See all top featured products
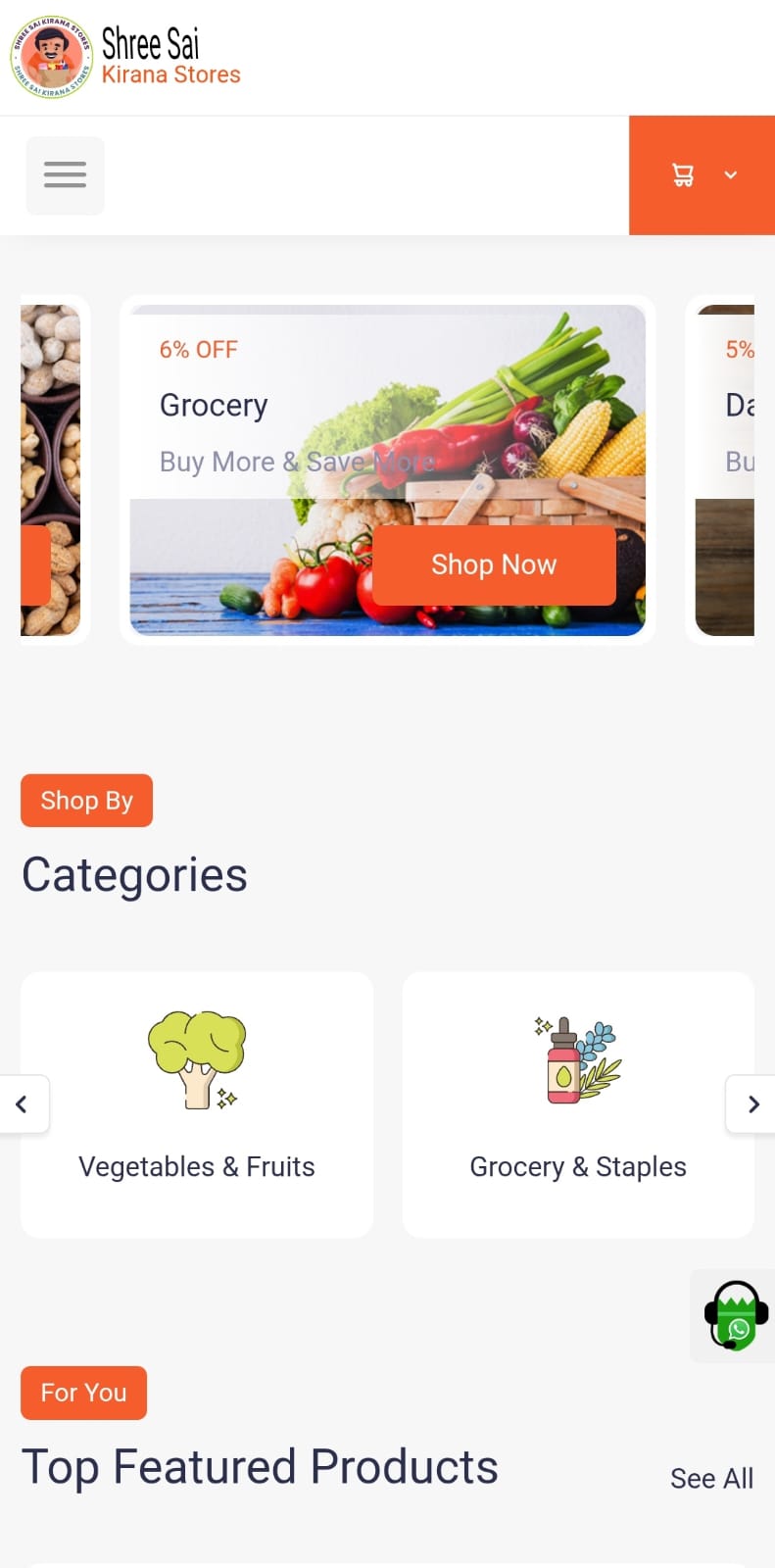 (x=711, y=1479)
